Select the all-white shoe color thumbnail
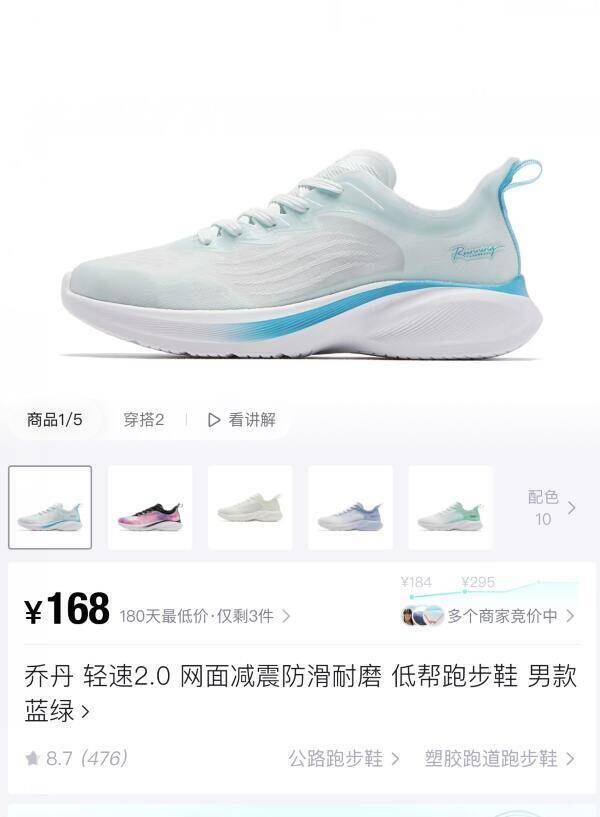The width and height of the screenshot is (600, 817). coord(250,507)
